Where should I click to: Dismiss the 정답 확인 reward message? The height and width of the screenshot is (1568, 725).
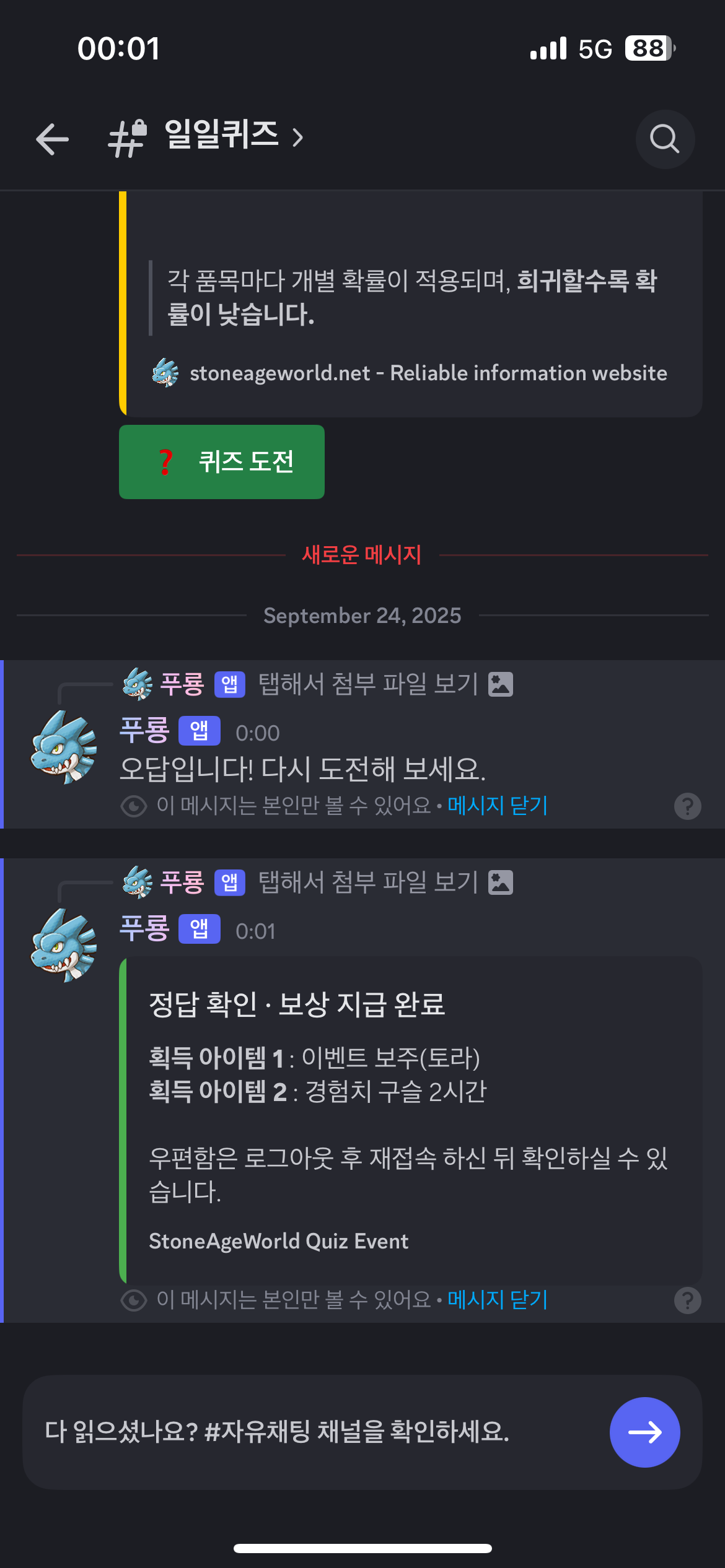498,1300
